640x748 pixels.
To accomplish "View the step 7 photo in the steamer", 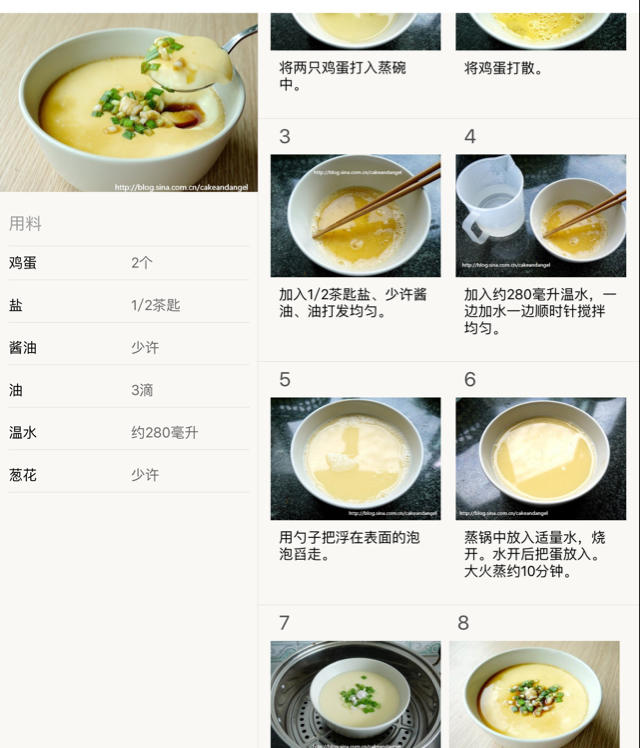I will click(355, 695).
